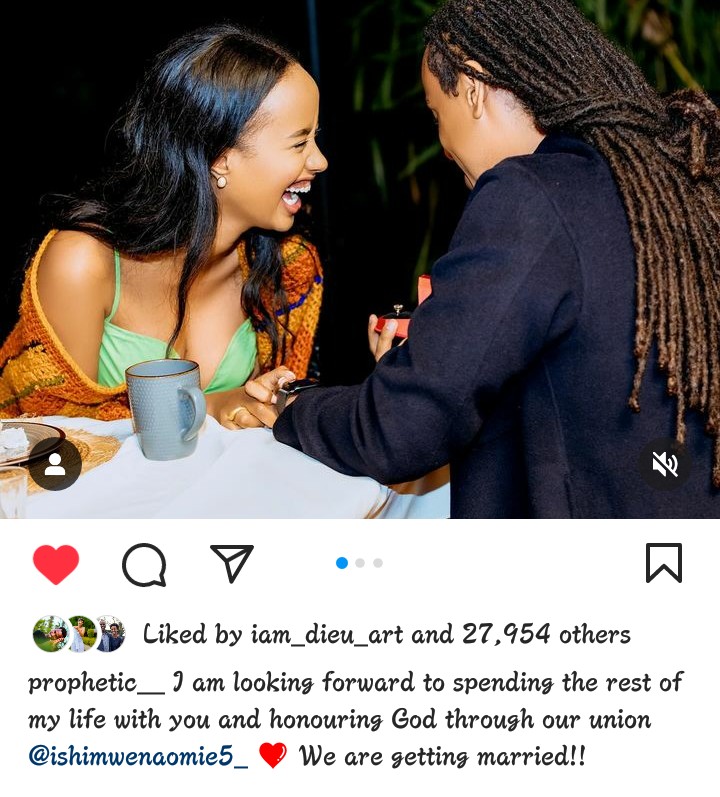The height and width of the screenshot is (797, 720).
Task: Tap the red heart like icon
Action: (x=56, y=564)
